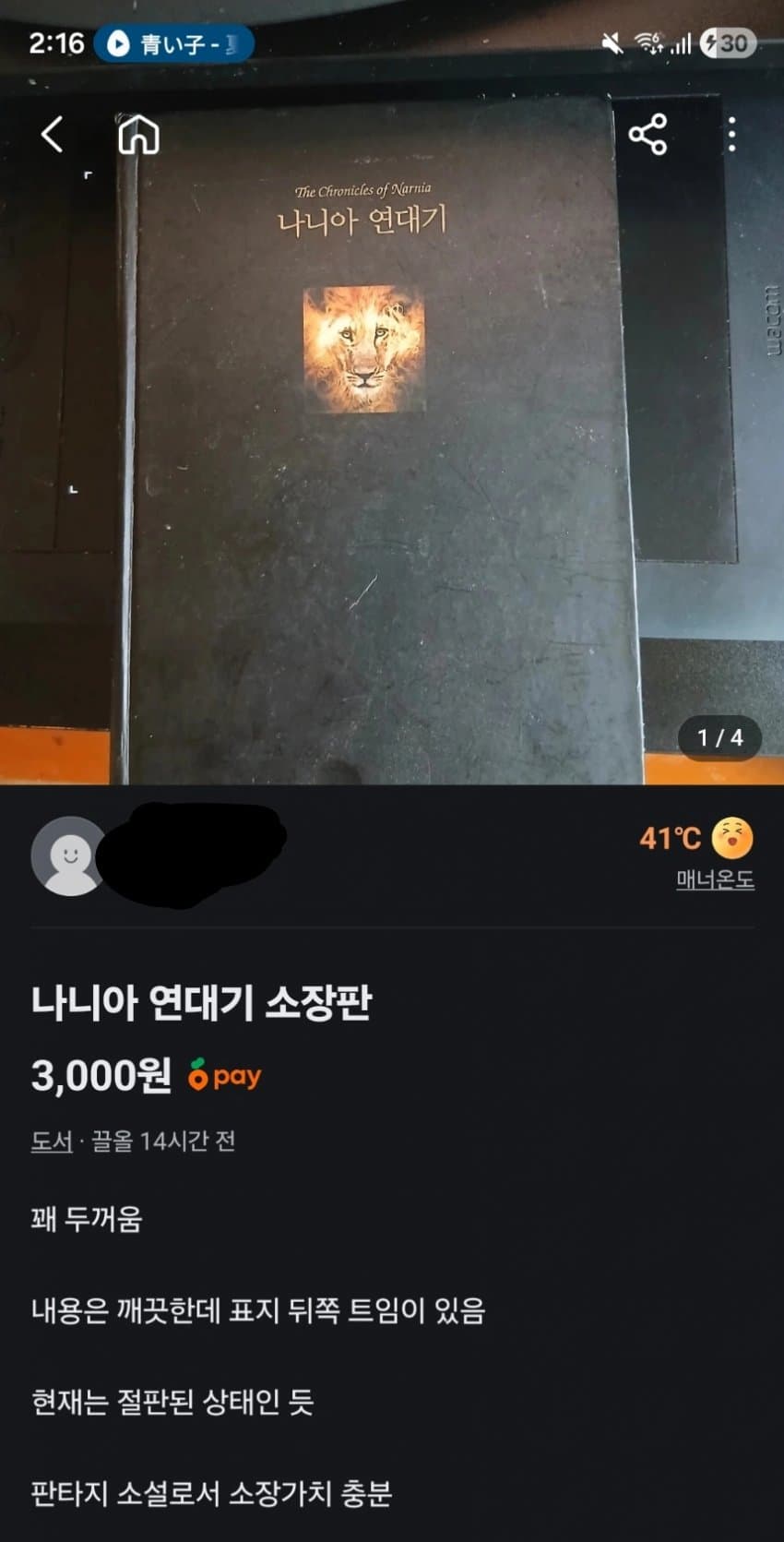Open the seller's profile avatar
784x1542 pixels.
click(70, 855)
